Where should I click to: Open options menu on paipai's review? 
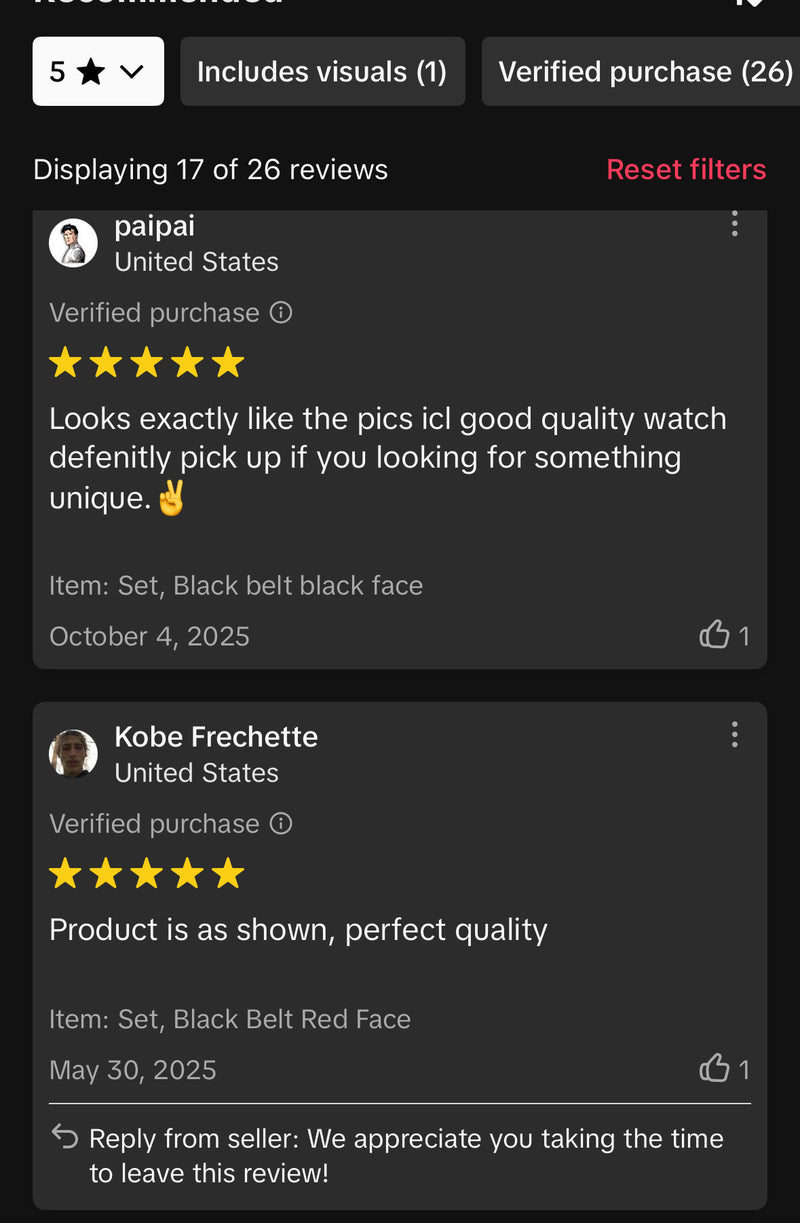(x=735, y=224)
